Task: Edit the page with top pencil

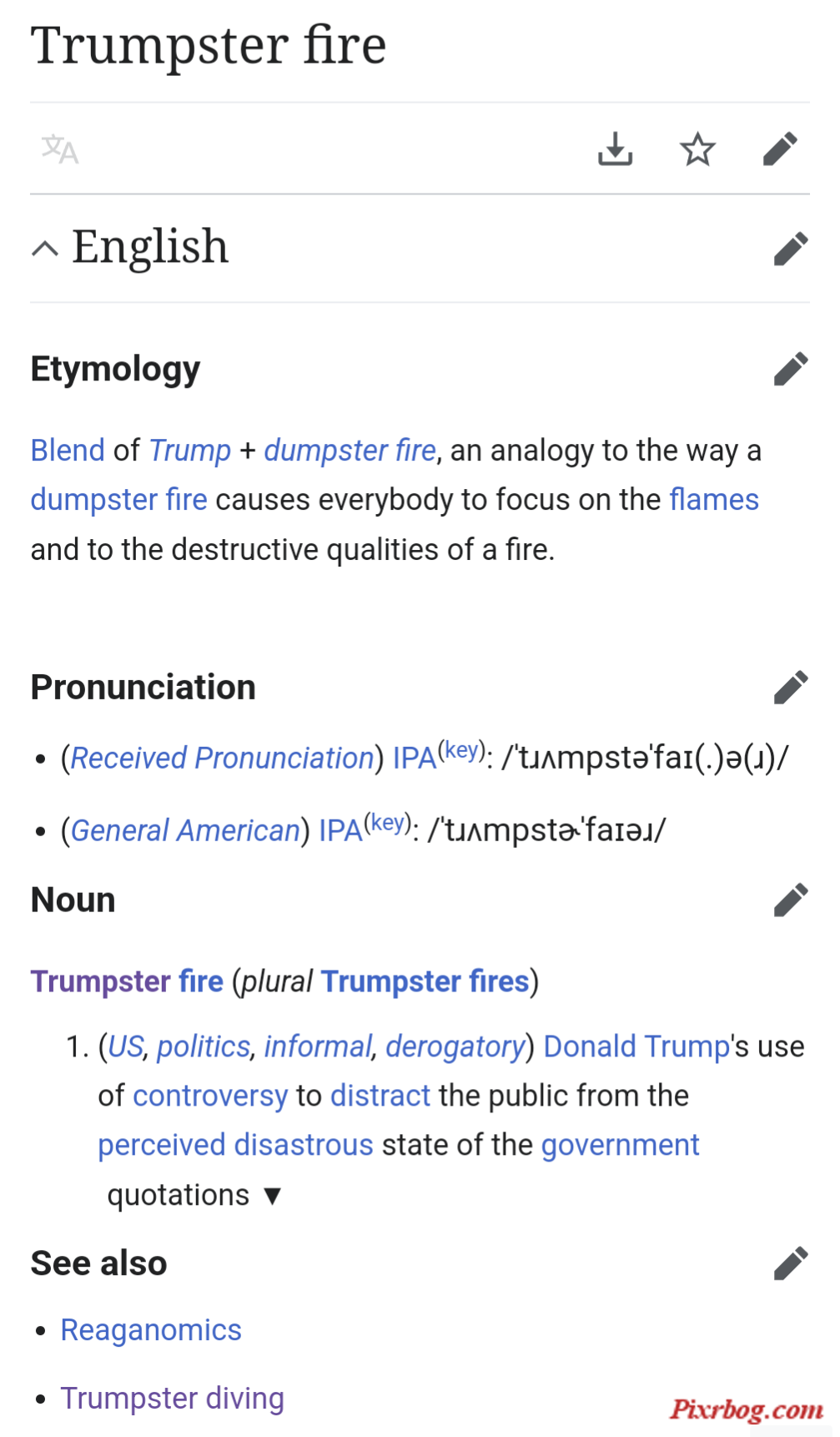Action: point(780,150)
